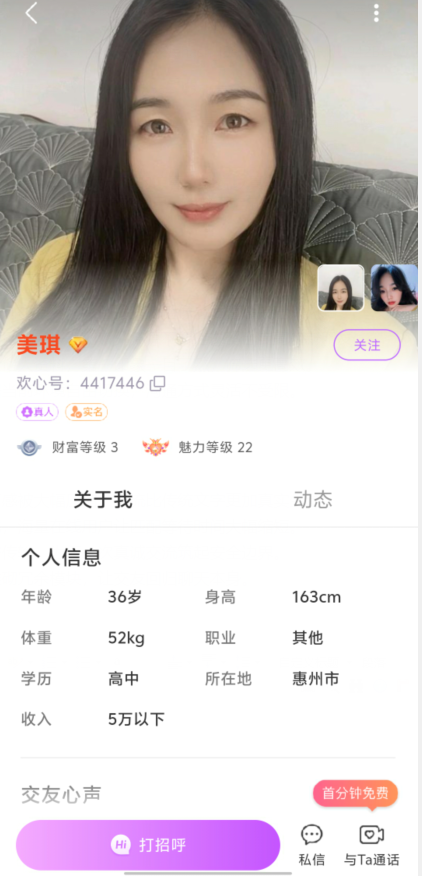Open 私信 private message

point(311,845)
